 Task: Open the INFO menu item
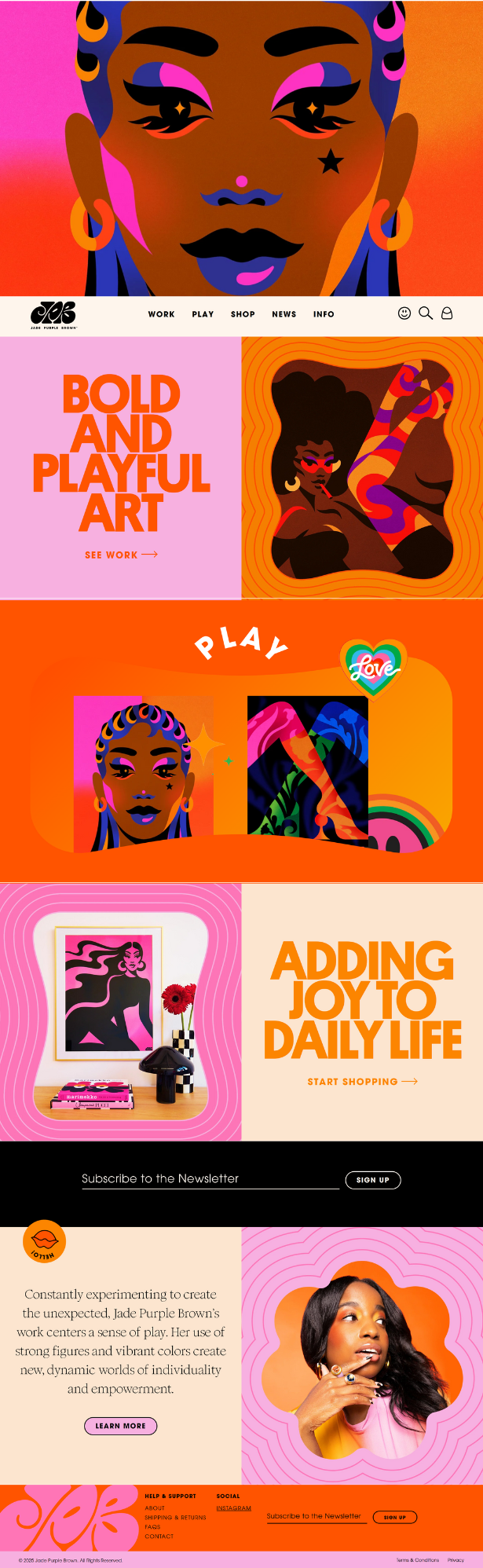(x=324, y=314)
